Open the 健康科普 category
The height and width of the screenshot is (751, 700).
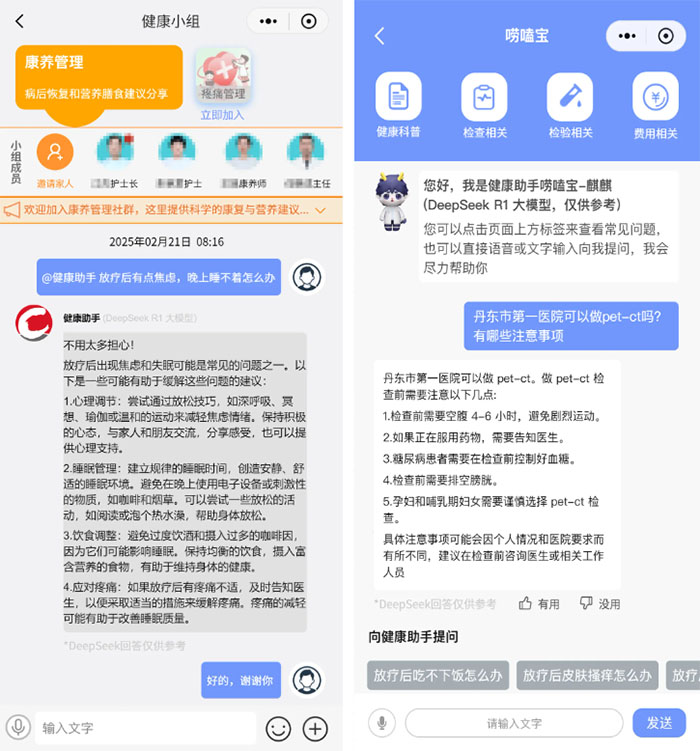pyautogui.click(x=398, y=105)
